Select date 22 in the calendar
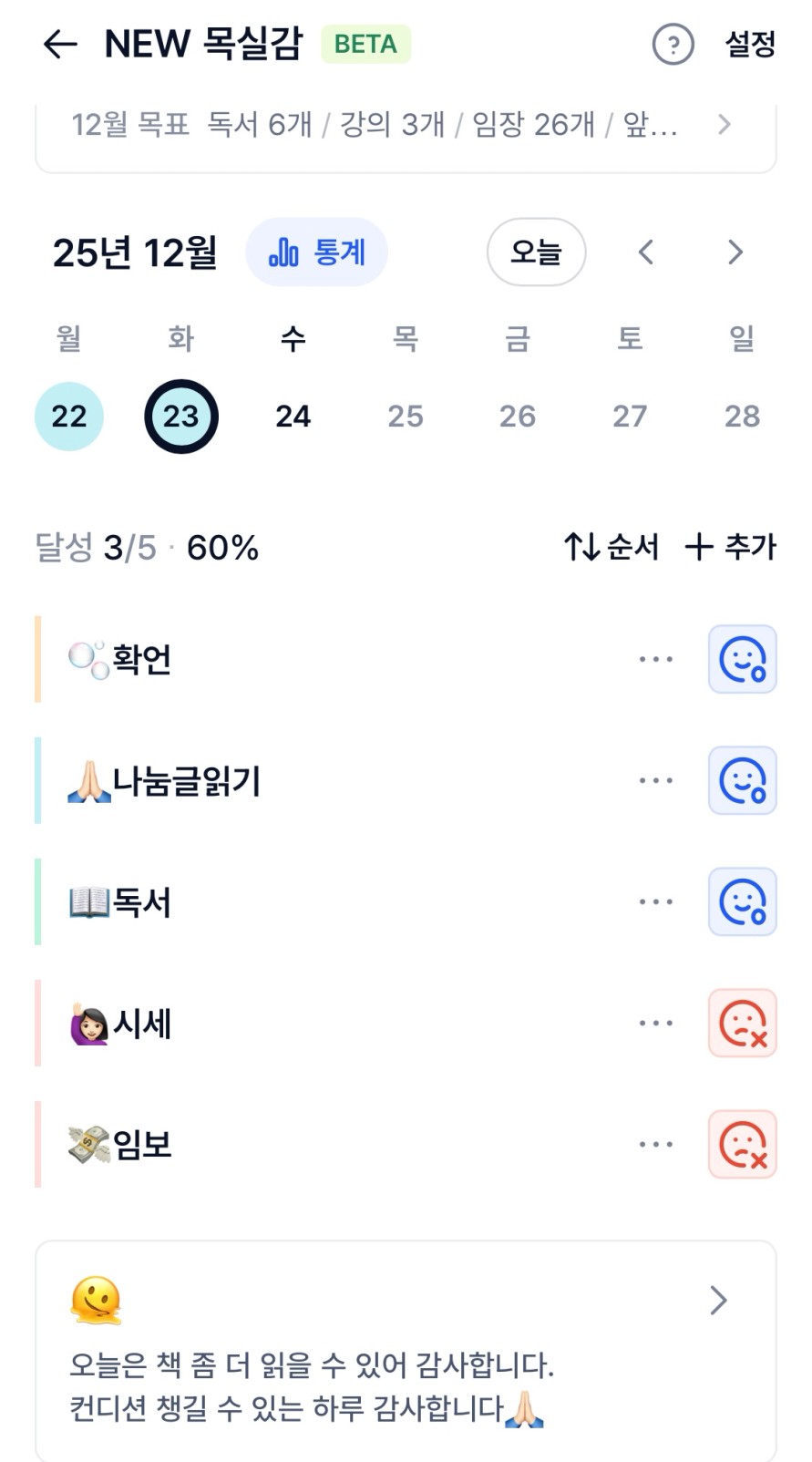The image size is (812, 1462). pyautogui.click(x=69, y=417)
